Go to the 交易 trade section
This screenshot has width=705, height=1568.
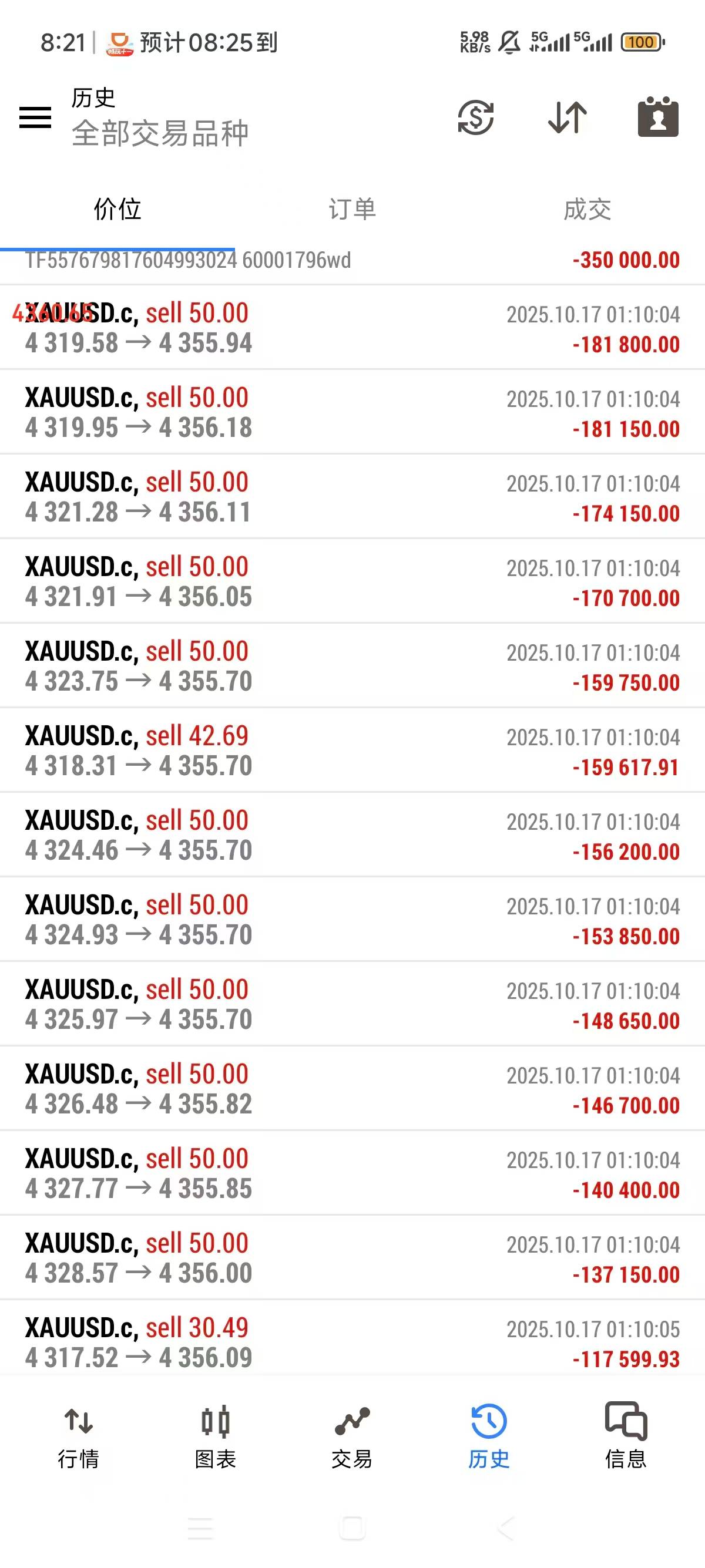(x=352, y=1436)
